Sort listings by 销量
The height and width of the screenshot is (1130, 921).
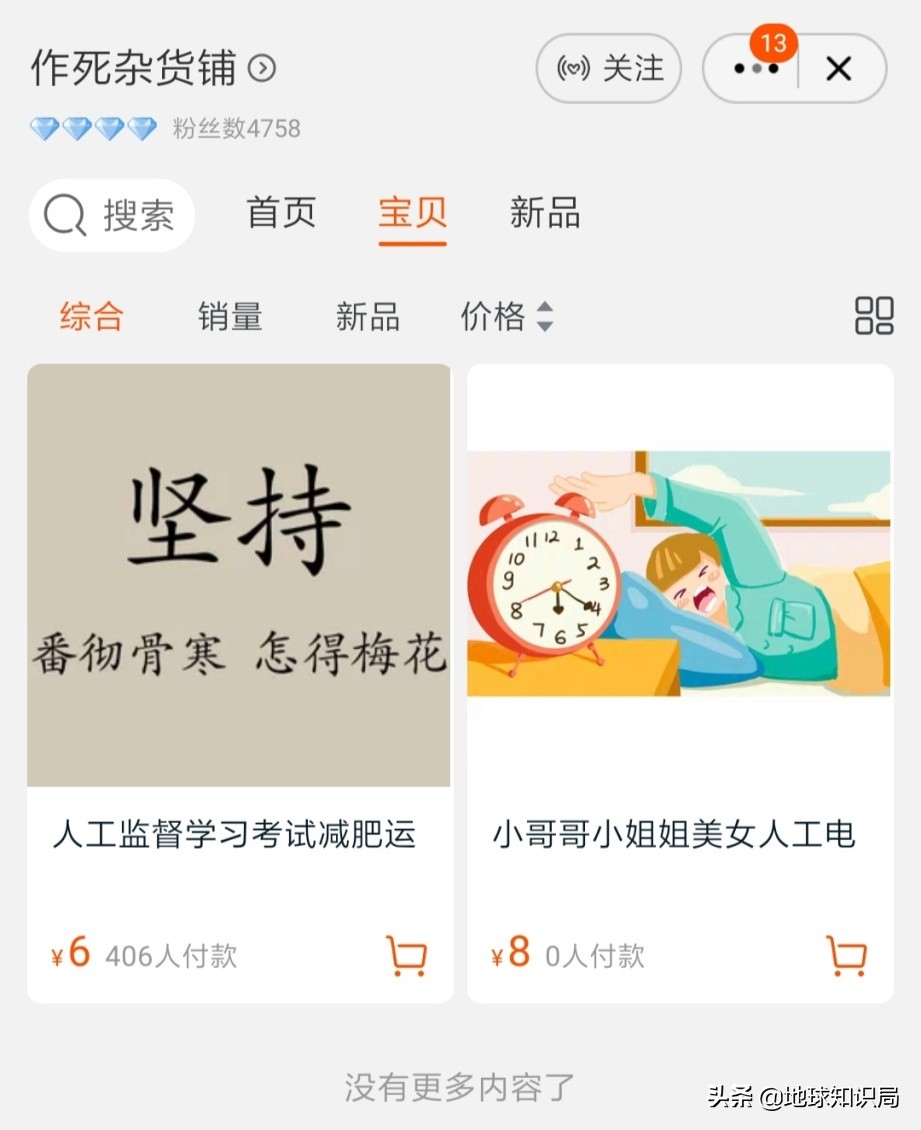pos(229,316)
